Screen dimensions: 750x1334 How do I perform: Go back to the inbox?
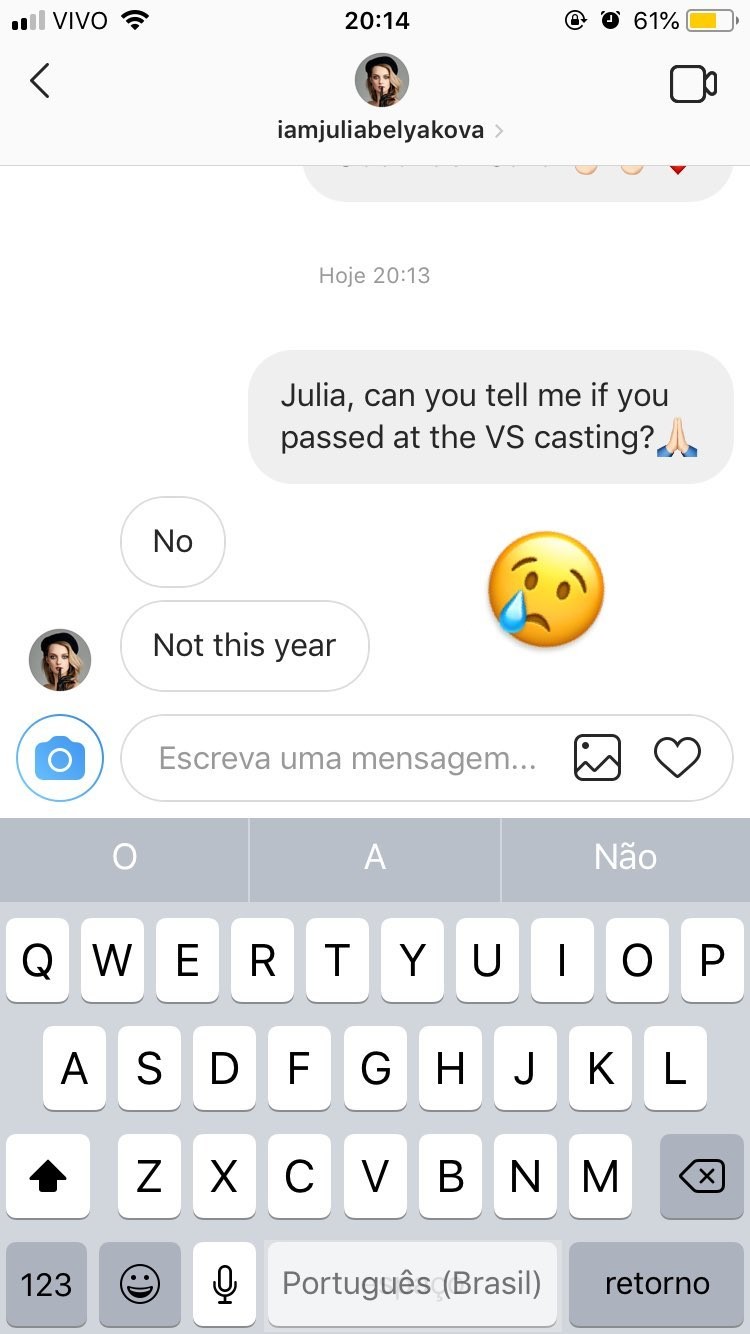pyautogui.click(x=40, y=80)
